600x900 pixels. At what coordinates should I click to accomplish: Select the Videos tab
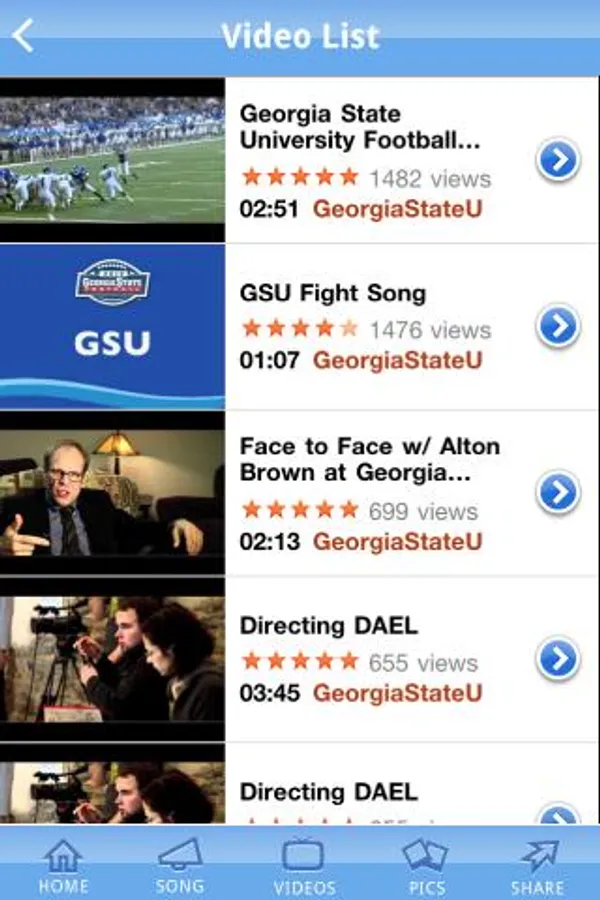304,866
